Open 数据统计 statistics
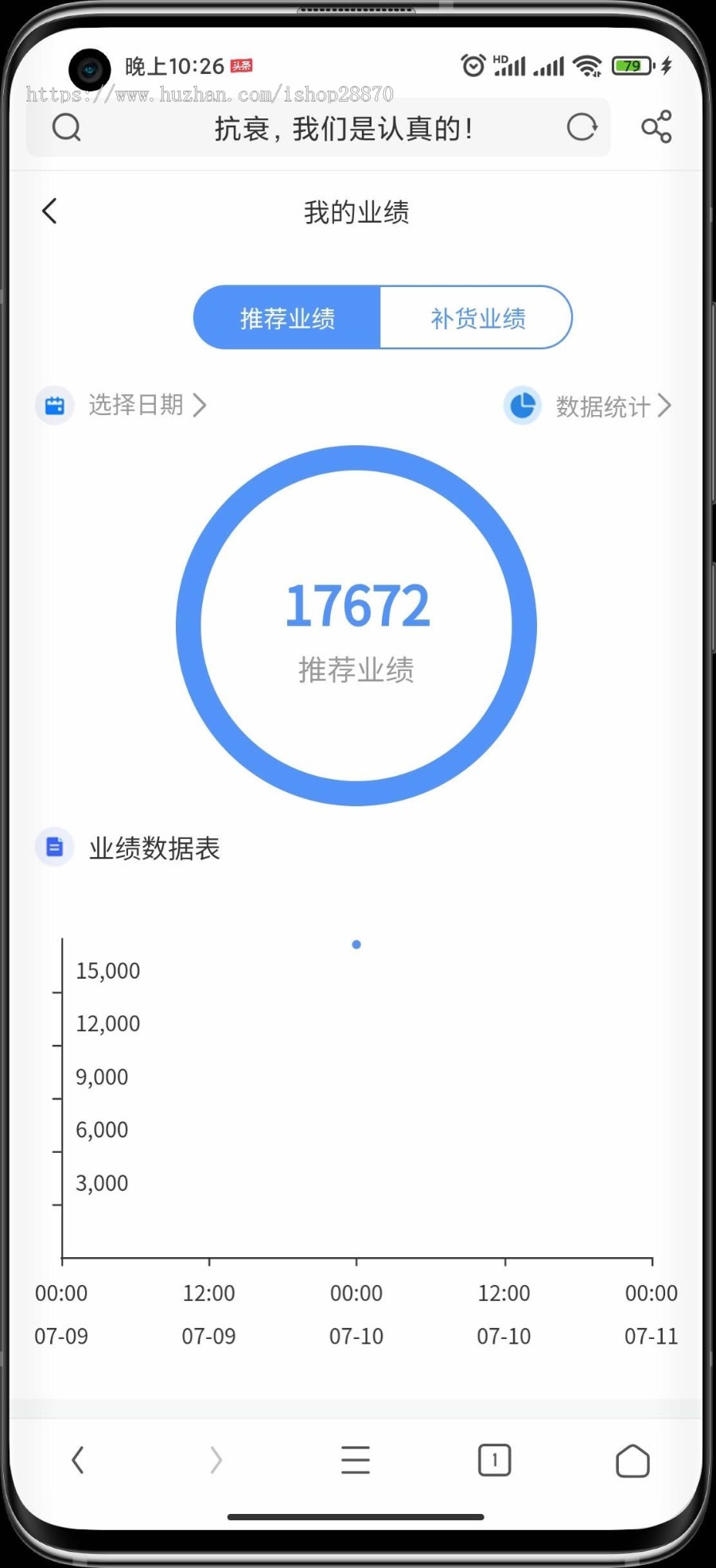This screenshot has height=1568, width=716. point(601,406)
